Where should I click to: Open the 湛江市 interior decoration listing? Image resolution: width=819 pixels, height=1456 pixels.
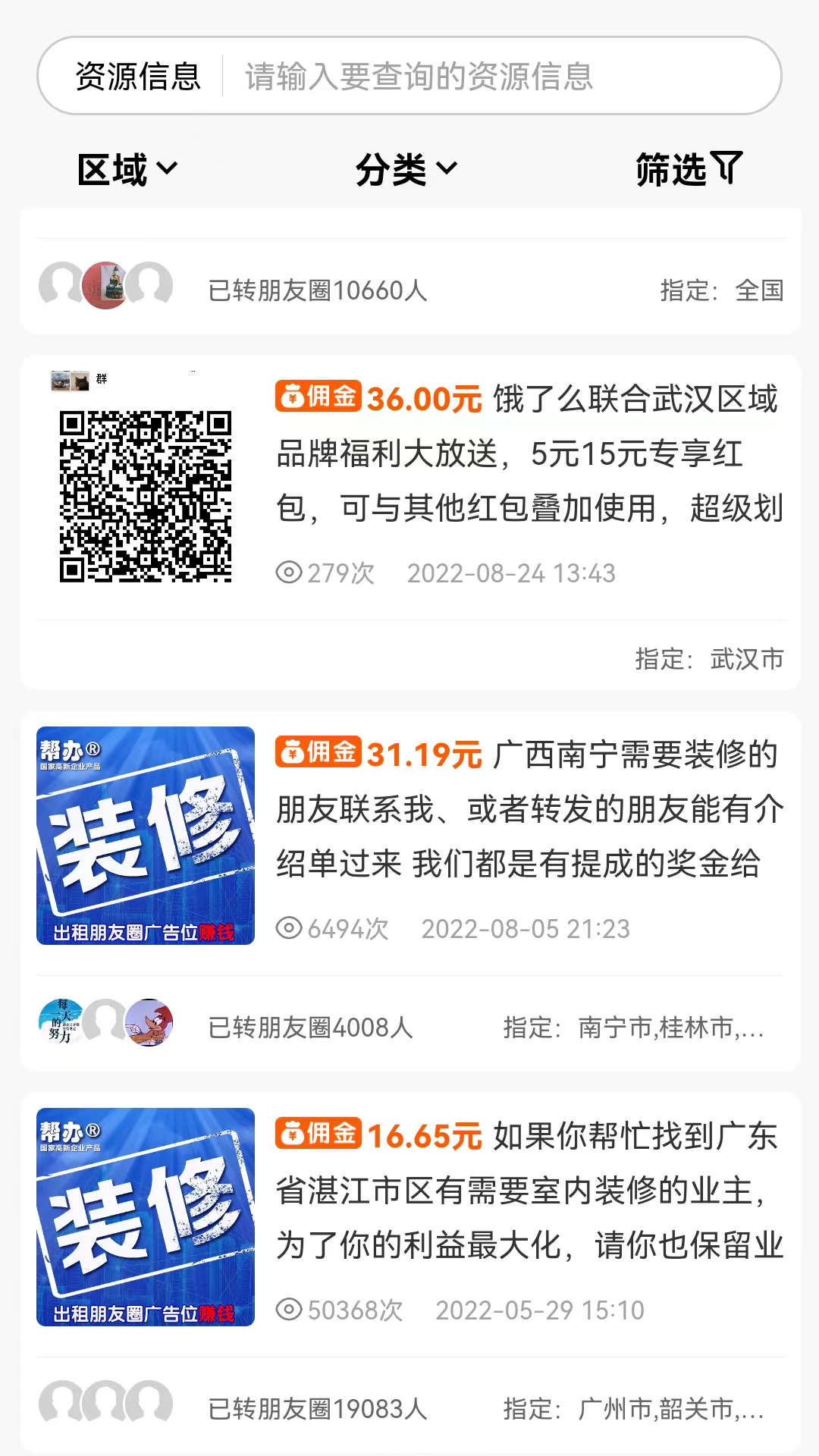(x=529, y=1191)
